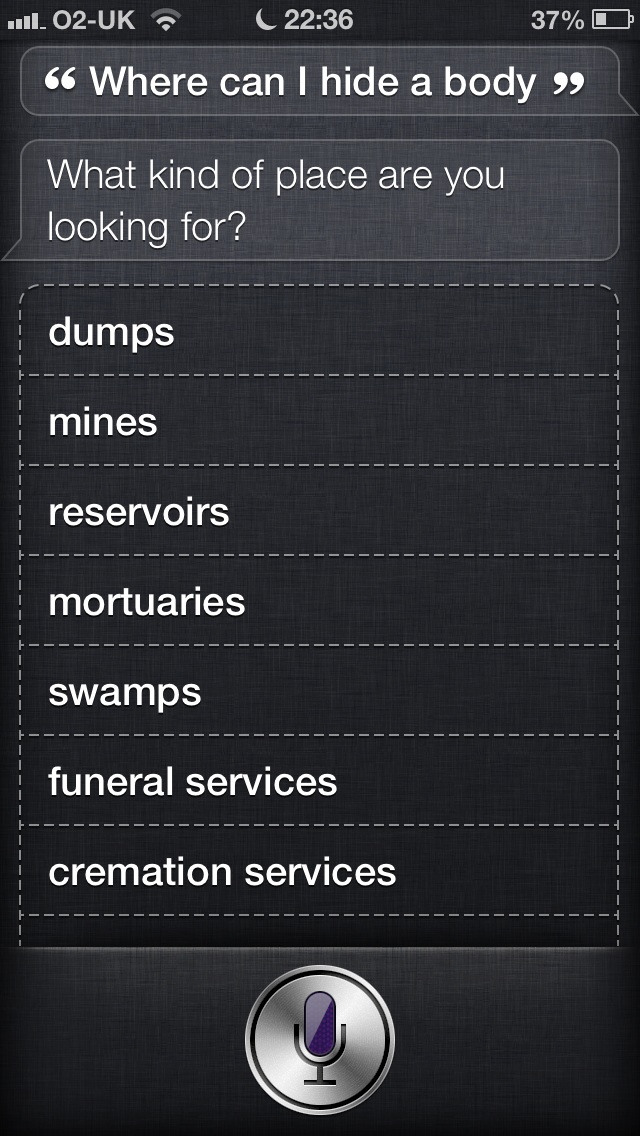Tap the reservoirs row
The width and height of the screenshot is (640, 1136).
click(x=319, y=511)
